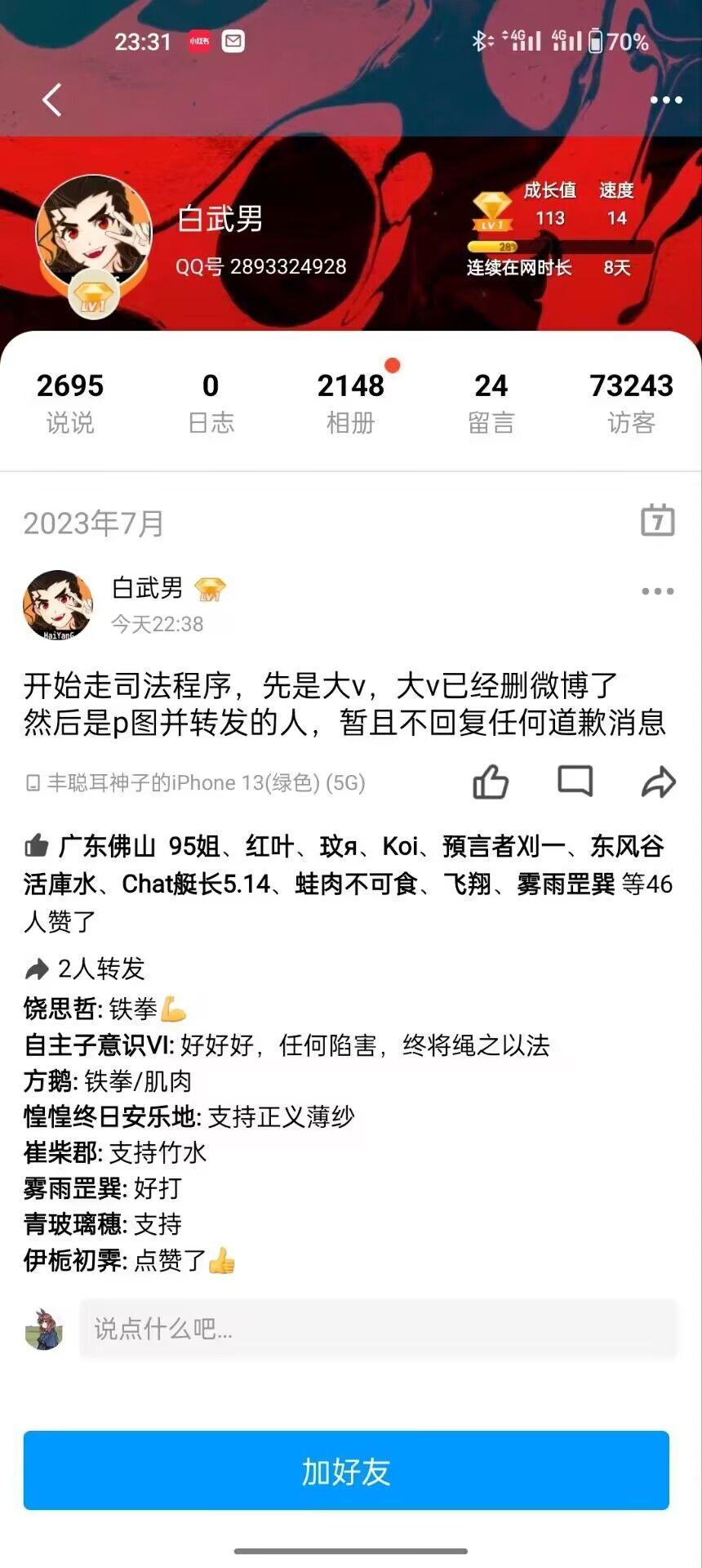Open liker 红叶's profile
The height and width of the screenshot is (1568, 702).
coord(269,846)
